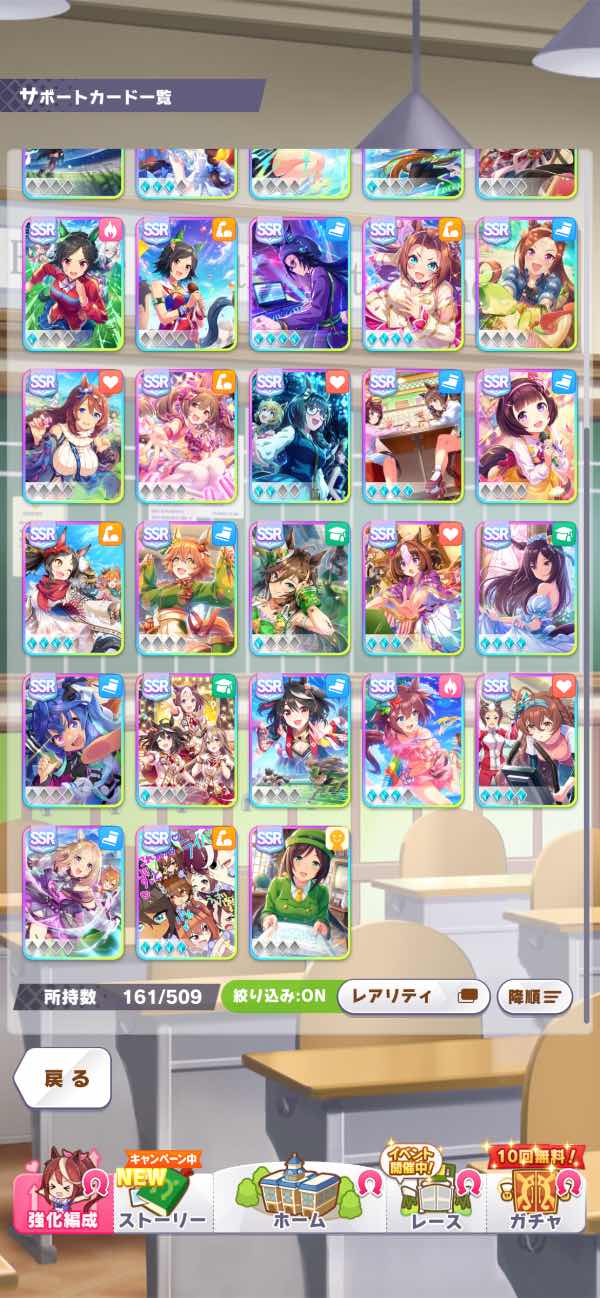Select the comic-style group SSR card

click(x=186, y=892)
